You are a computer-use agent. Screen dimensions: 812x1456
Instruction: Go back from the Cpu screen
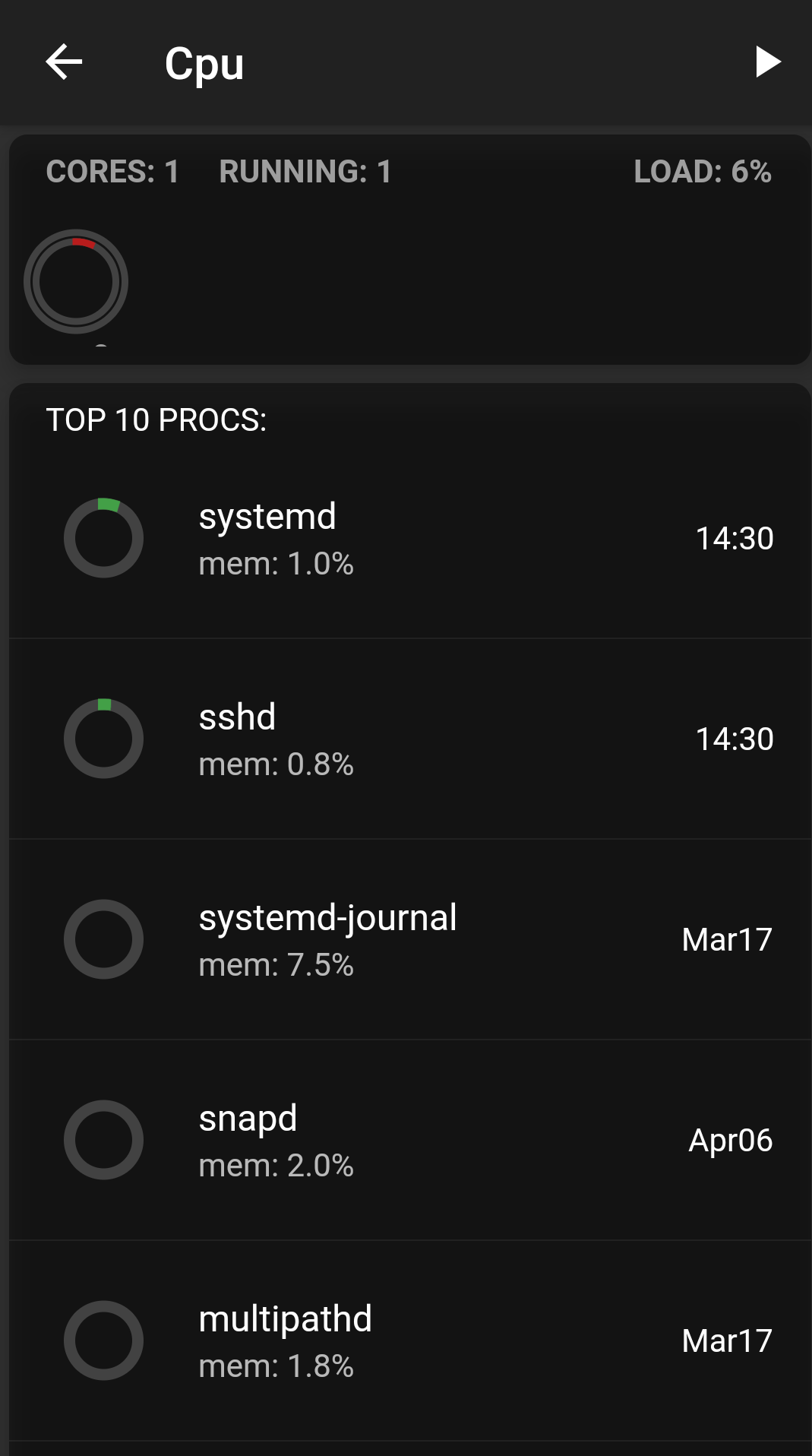[64, 62]
